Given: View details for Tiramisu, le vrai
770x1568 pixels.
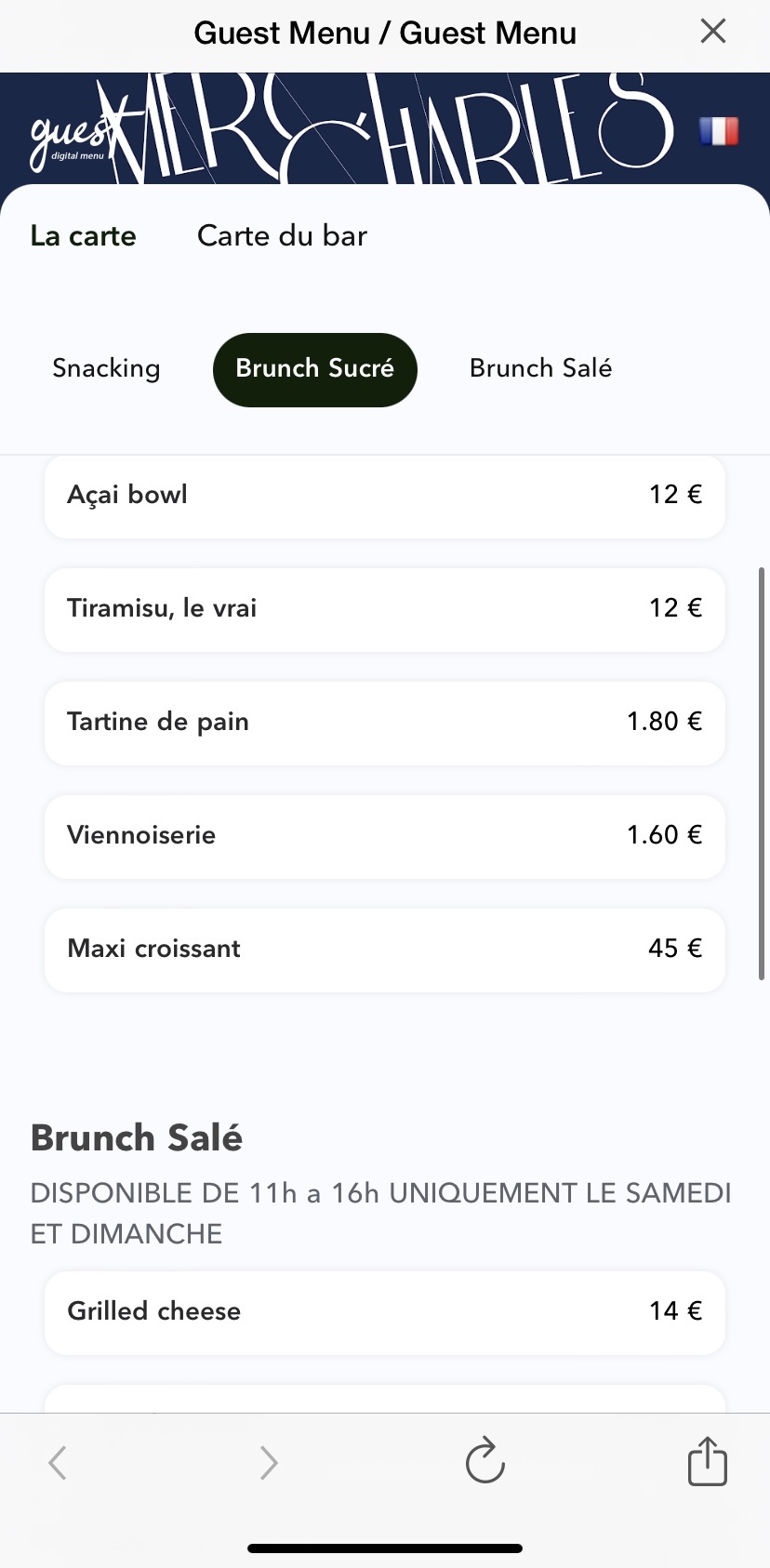Looking at the screenshot, I should (384, 609).
